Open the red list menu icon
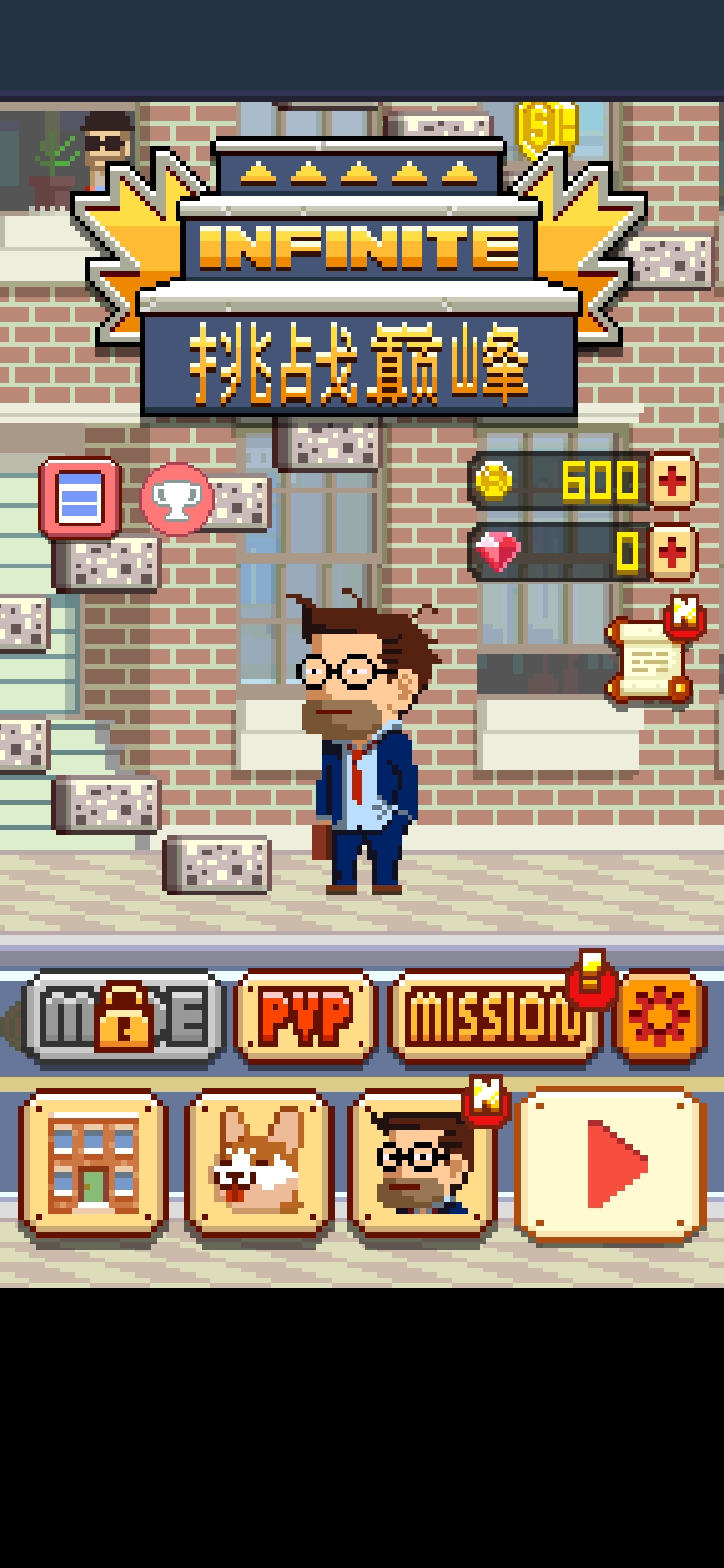 pos(80,497)
